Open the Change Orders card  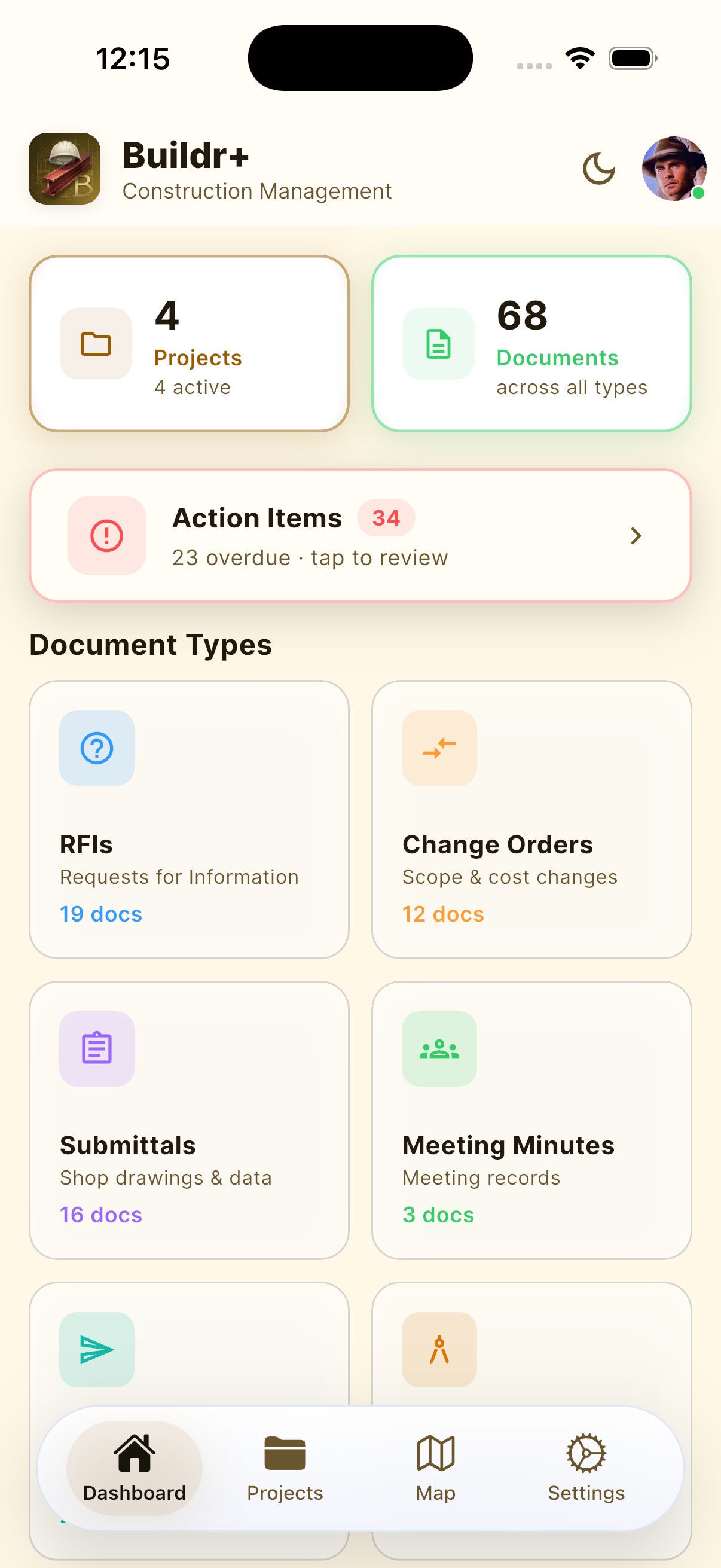pyautogui.click(x=531, y=819)
